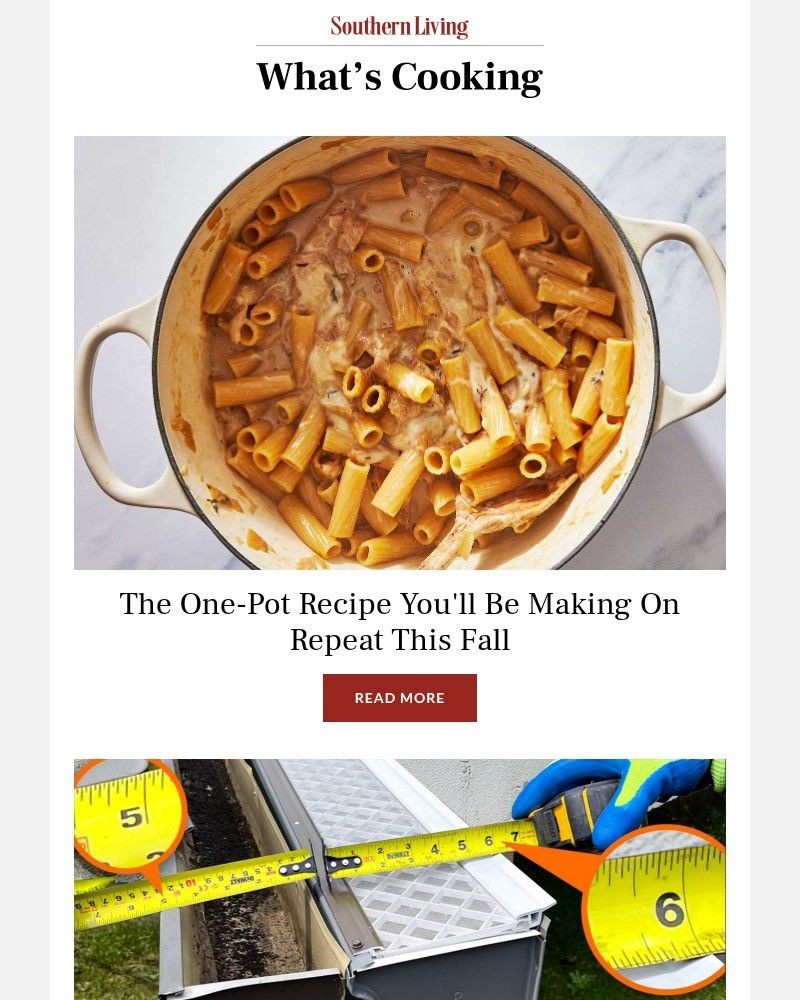
Task: Open the one-pot pasta recipe image
Action: [399, 352]
